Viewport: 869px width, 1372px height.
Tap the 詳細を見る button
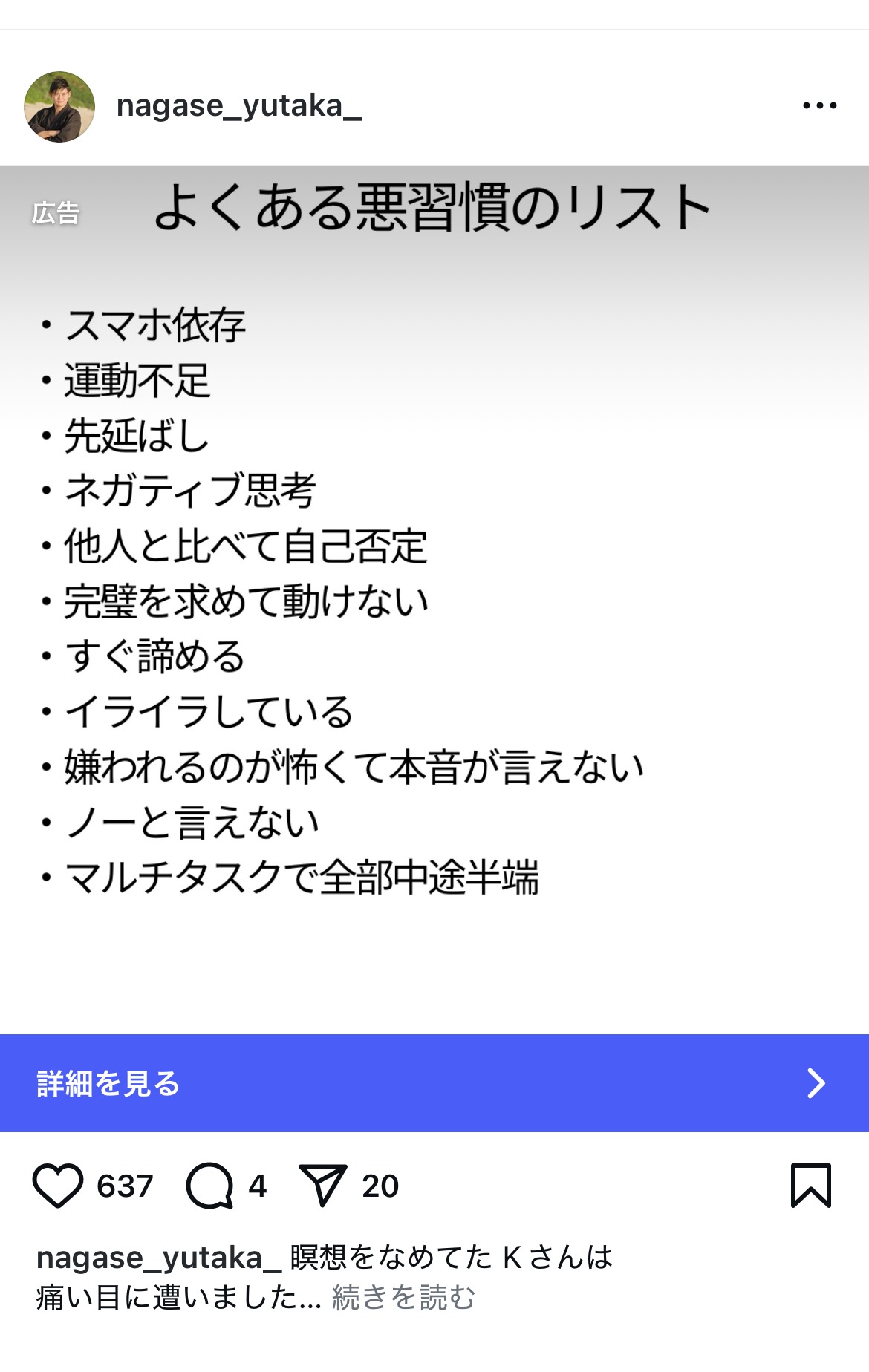434,1082
